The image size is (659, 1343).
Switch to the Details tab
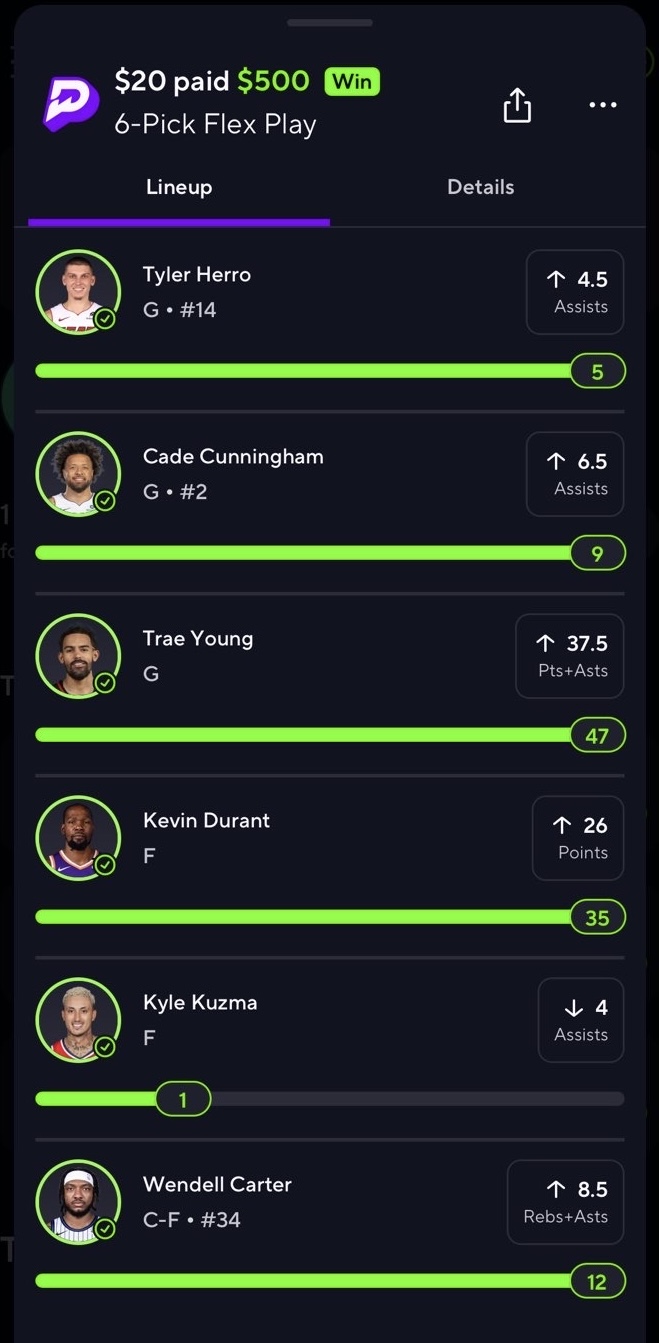480,187
